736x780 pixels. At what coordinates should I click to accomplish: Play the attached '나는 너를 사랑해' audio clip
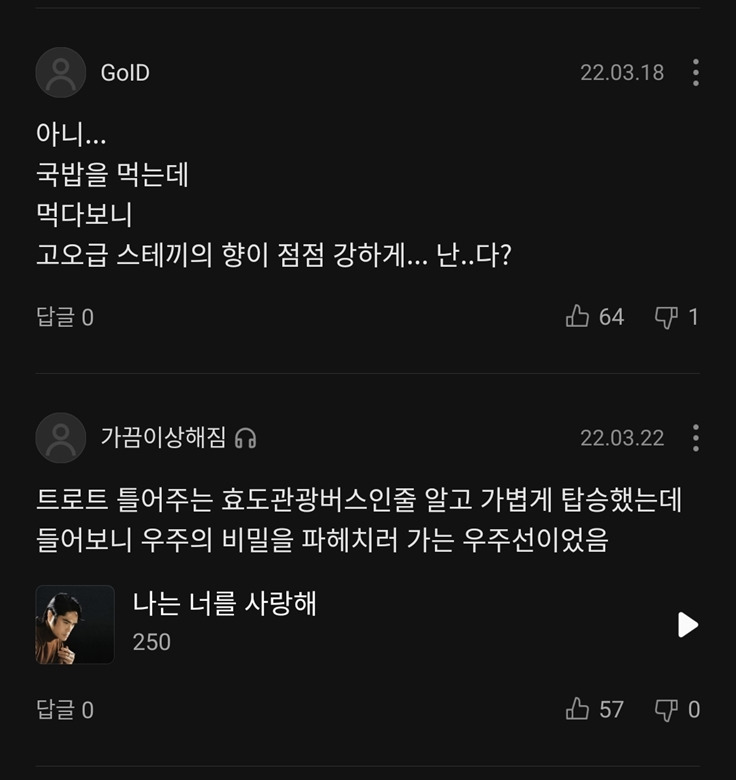pyautogui.click(x=686, y=623)
